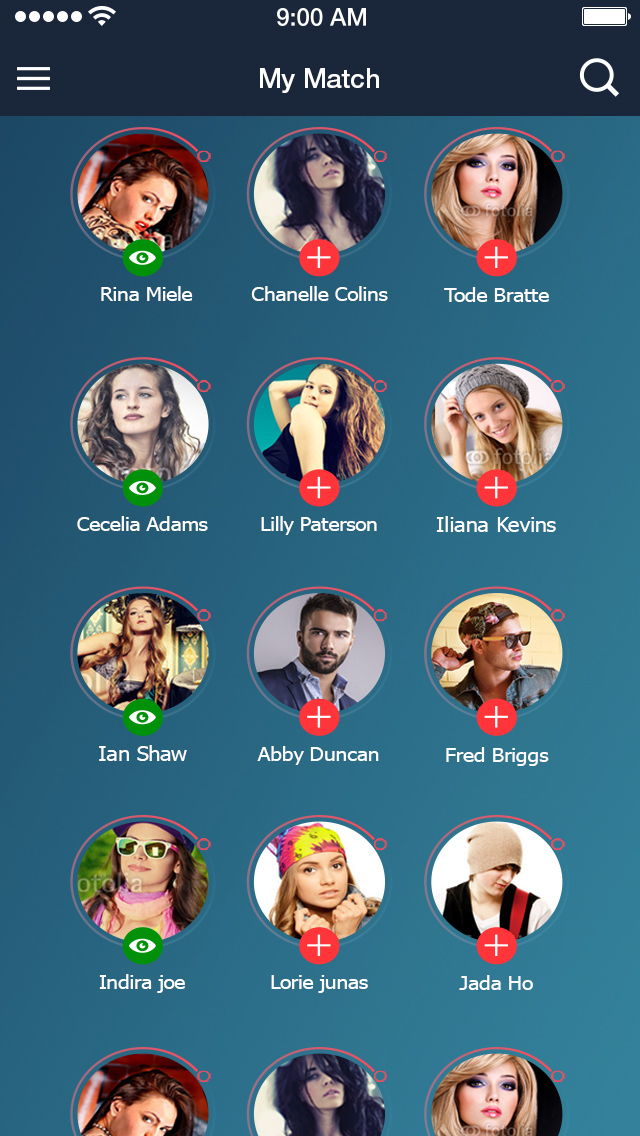Add Iliana Kevins with the red plus
The image size is (640, 1136).
pos(496,488)
